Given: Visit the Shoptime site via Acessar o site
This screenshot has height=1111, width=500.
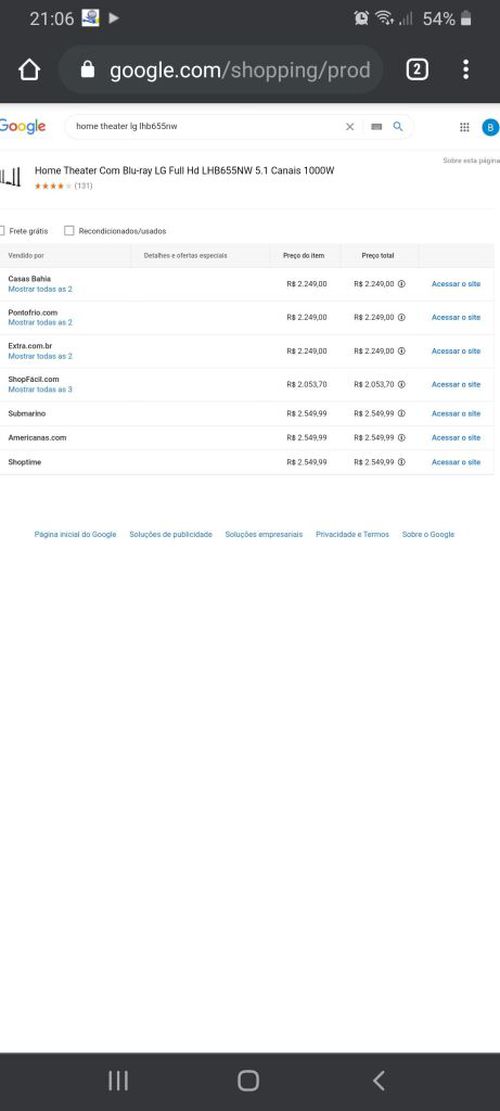Looking at the screenshot, I should click(456, 462).
